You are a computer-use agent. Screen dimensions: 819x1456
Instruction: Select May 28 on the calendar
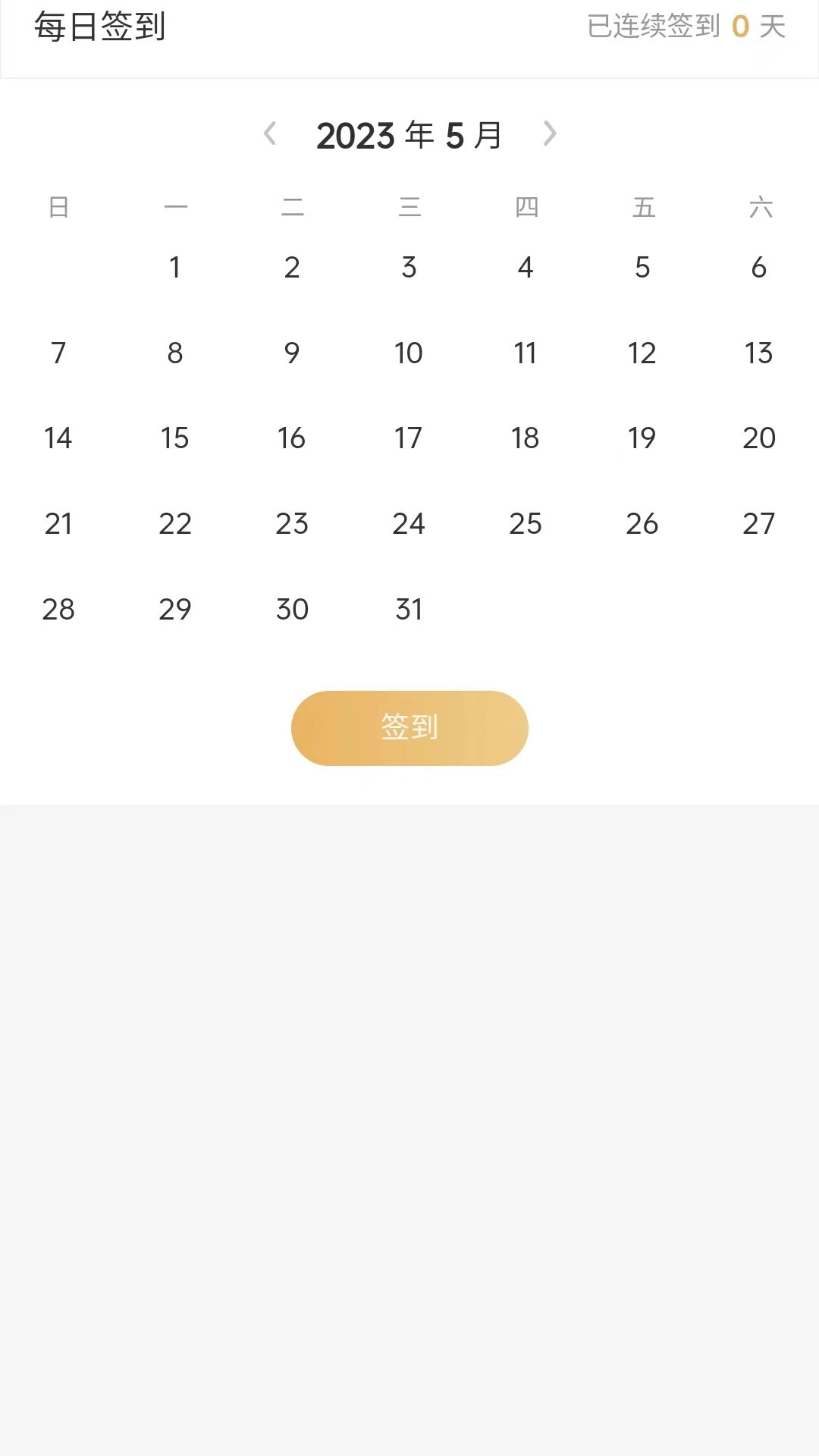click(58, 608)
